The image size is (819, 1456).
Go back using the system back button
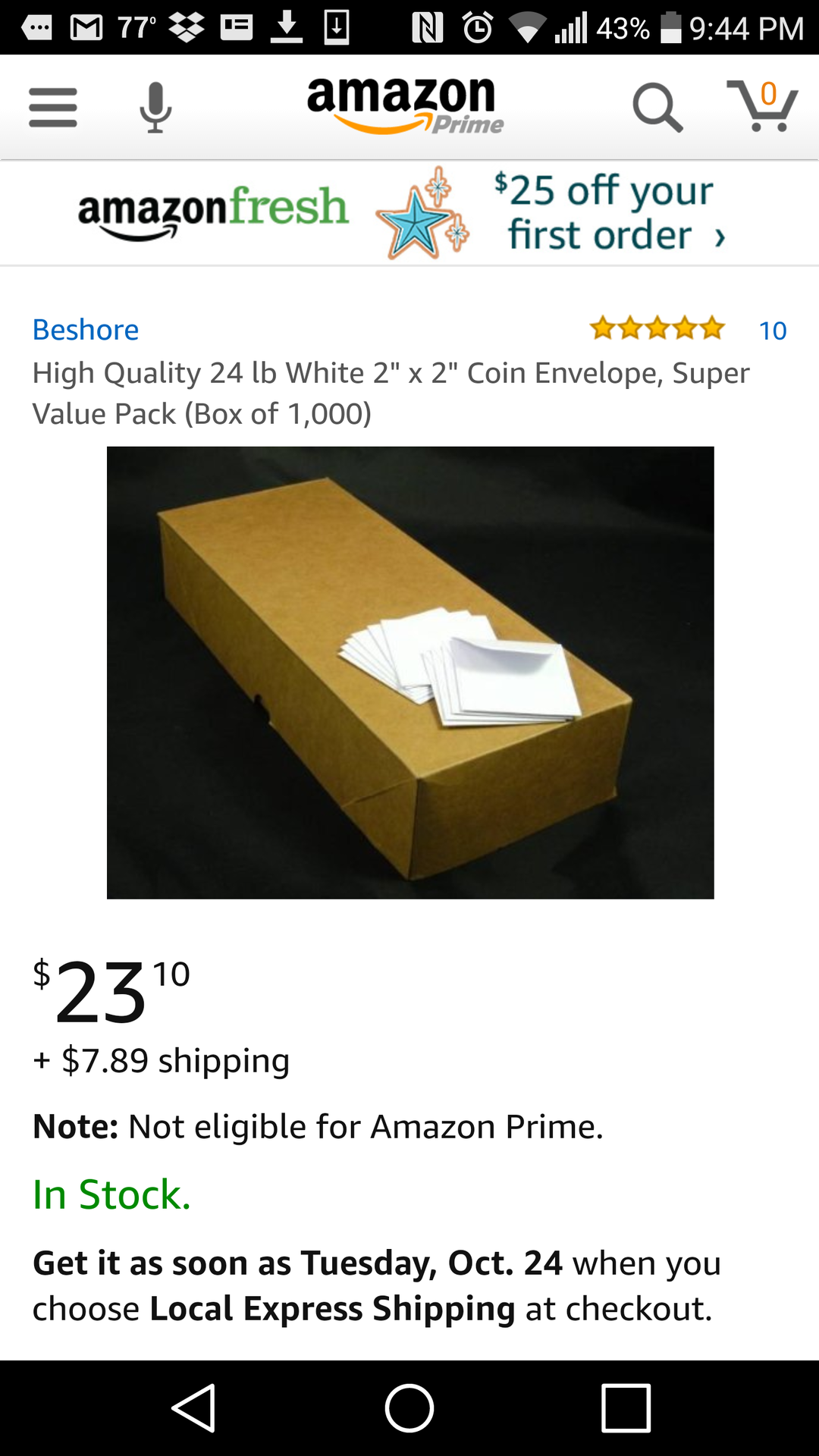(194, 1407)
